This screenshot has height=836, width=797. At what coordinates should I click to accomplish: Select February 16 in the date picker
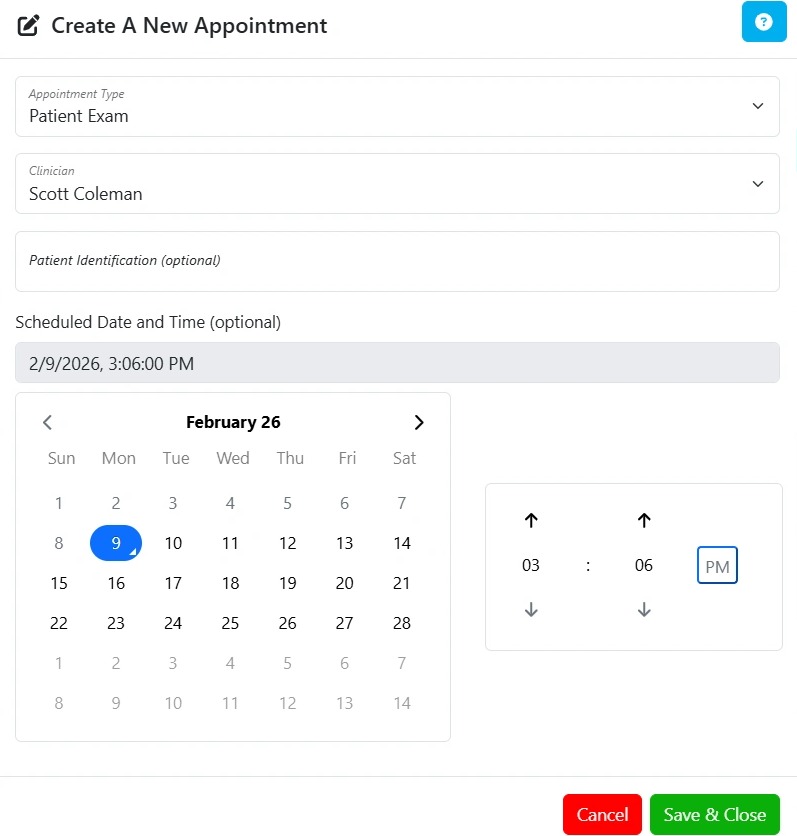tap(116, 583)
